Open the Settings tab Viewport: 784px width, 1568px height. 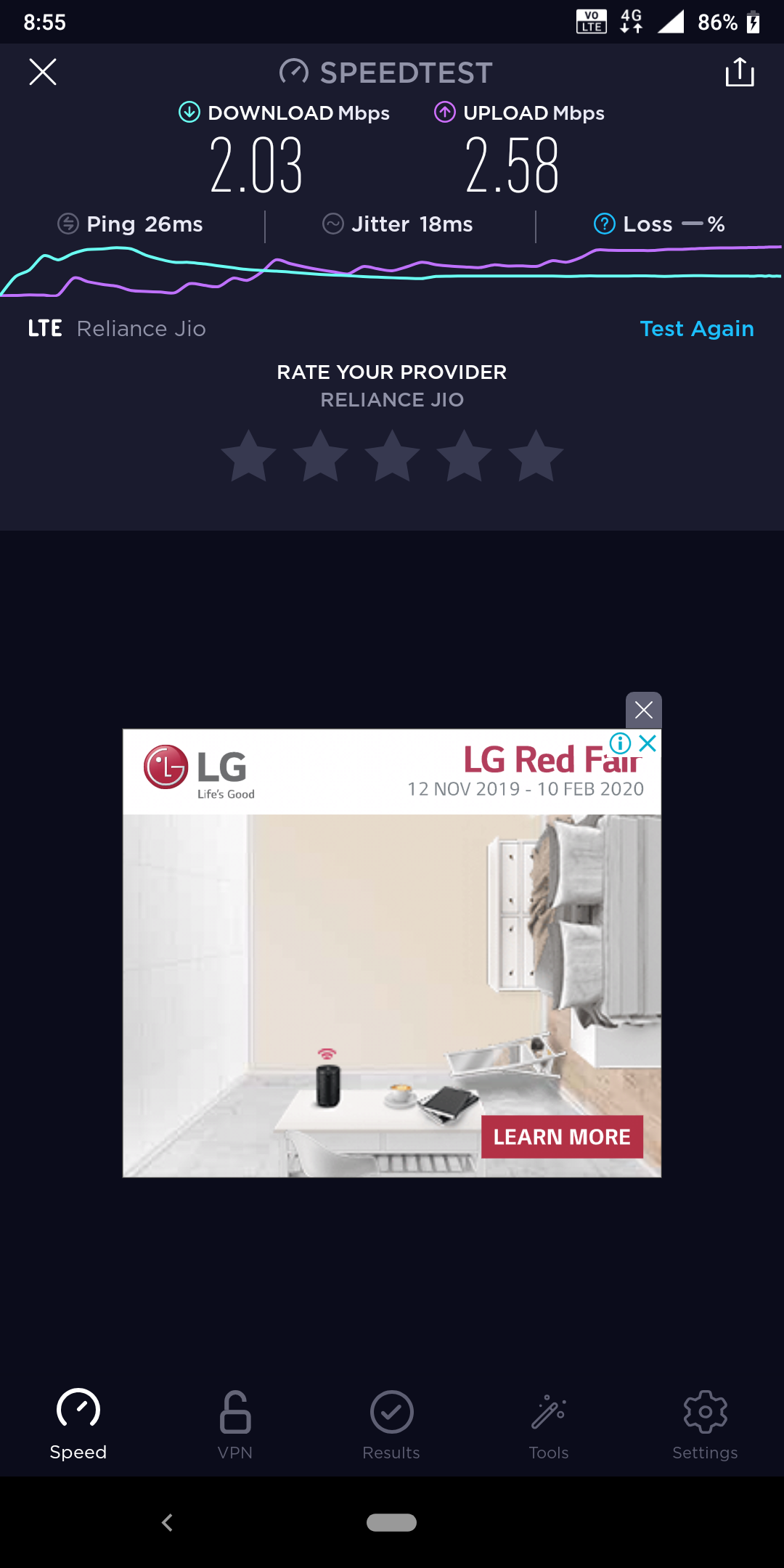705,1424
